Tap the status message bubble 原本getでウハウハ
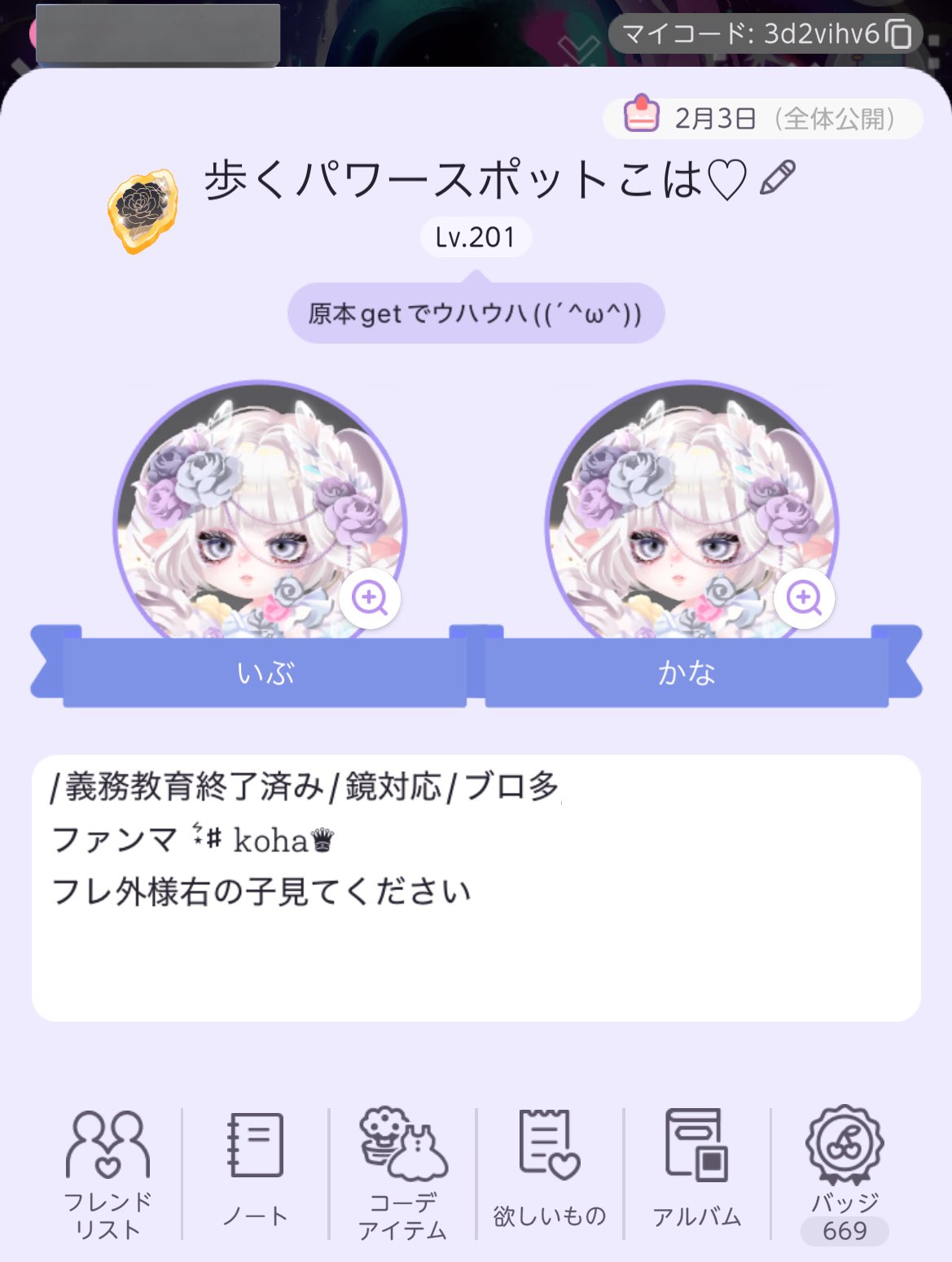Image resolution: width=952 pixels, height=1262 pixels. pyautogui.click(x=476, y=313)
